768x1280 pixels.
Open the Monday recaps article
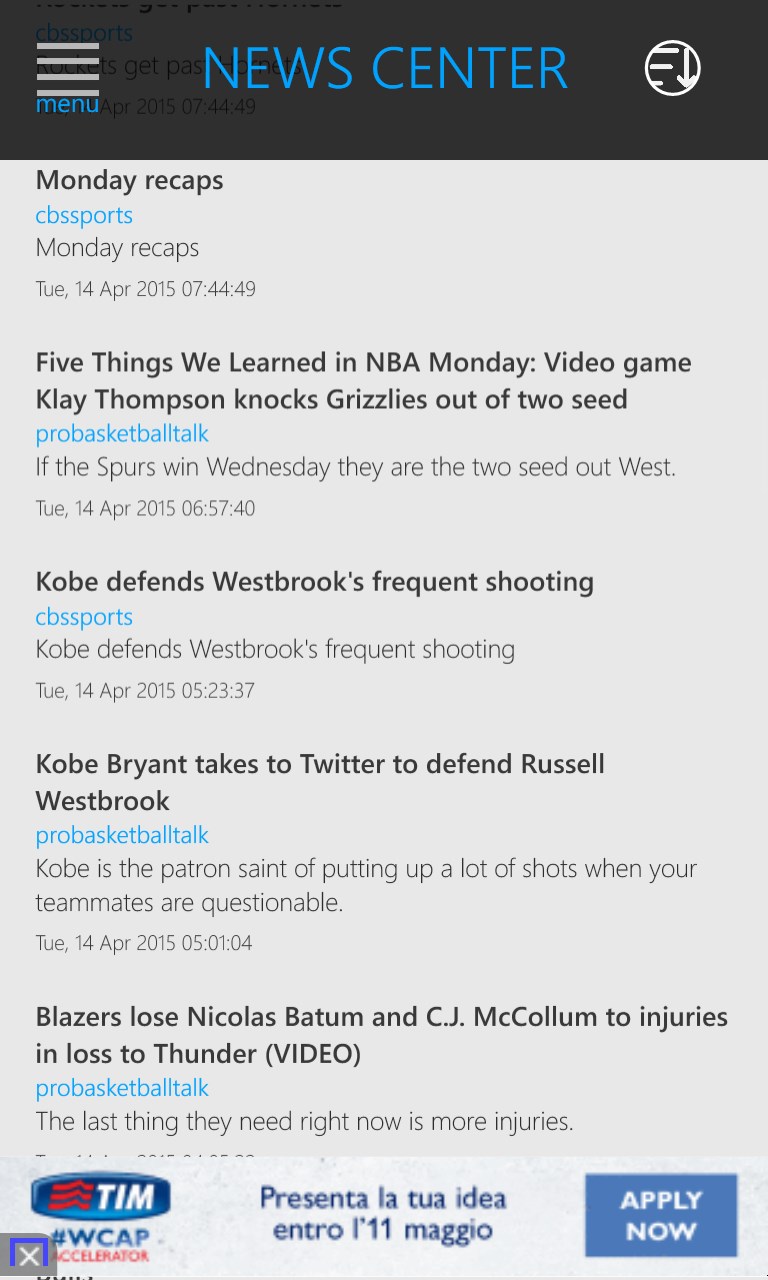(129, 180)
